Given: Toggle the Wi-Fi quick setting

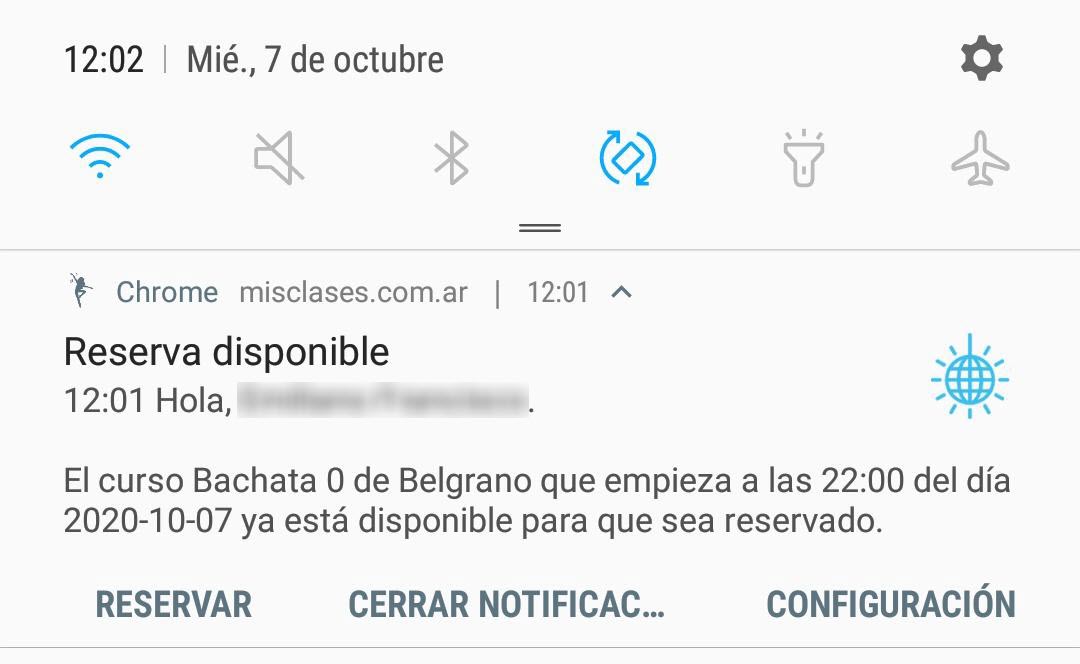Looking at the screenshot, I should [100, 158].
